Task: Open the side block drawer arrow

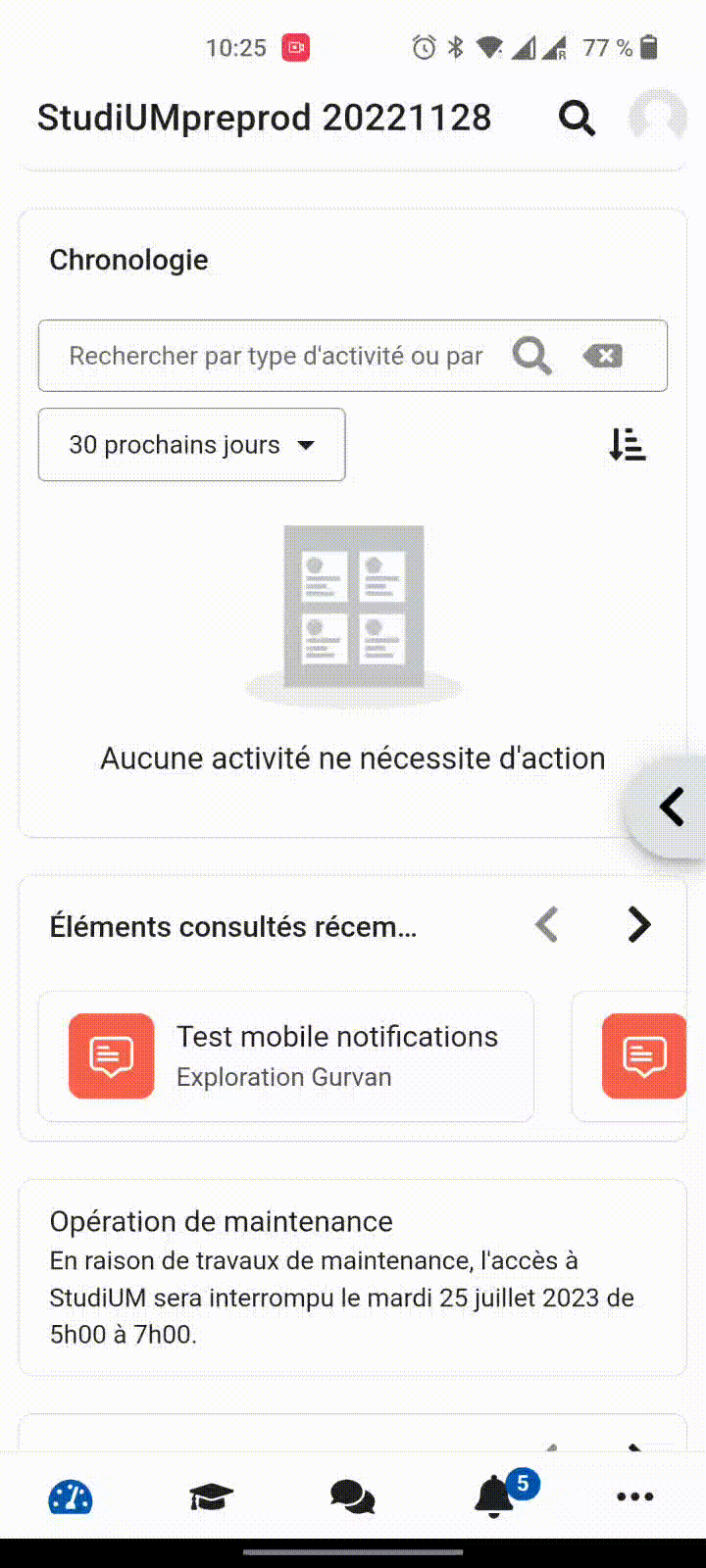Action: pyautogui.click(x=670, y=808)
